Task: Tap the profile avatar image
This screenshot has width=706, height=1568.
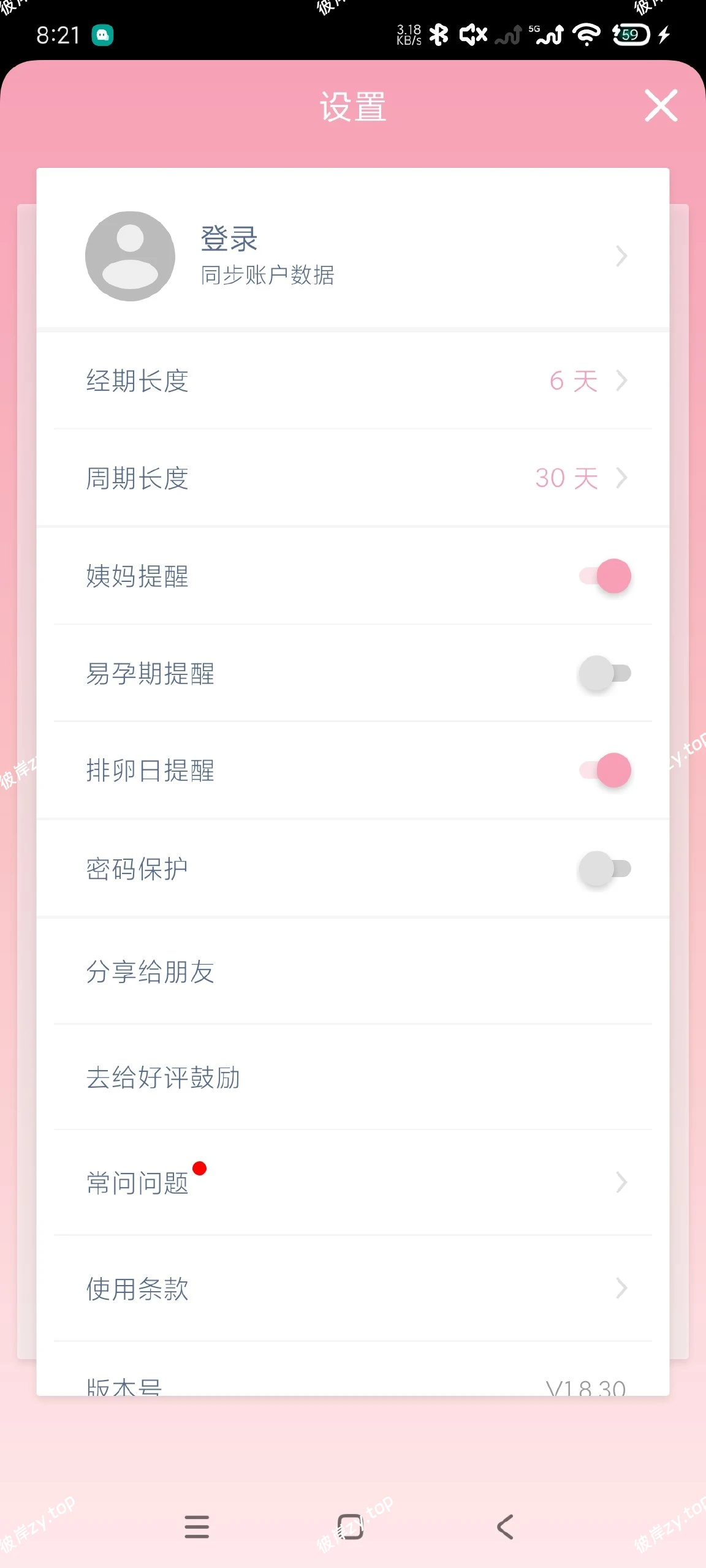Action: click(130, 256)
